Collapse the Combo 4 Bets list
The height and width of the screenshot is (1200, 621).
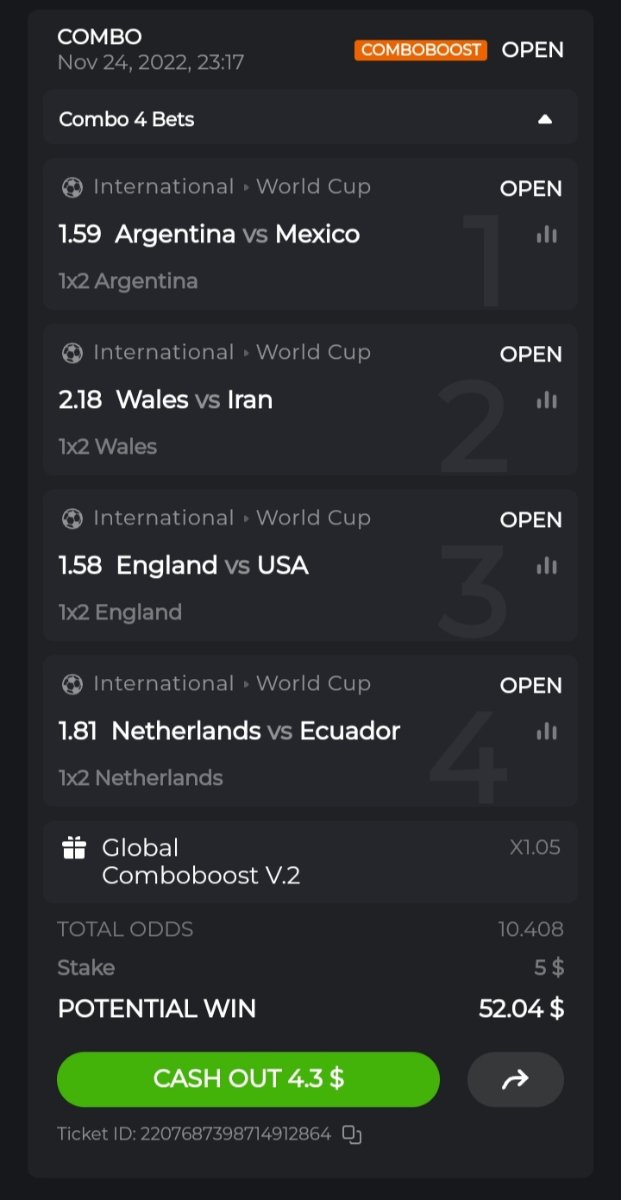click(544, 119)
